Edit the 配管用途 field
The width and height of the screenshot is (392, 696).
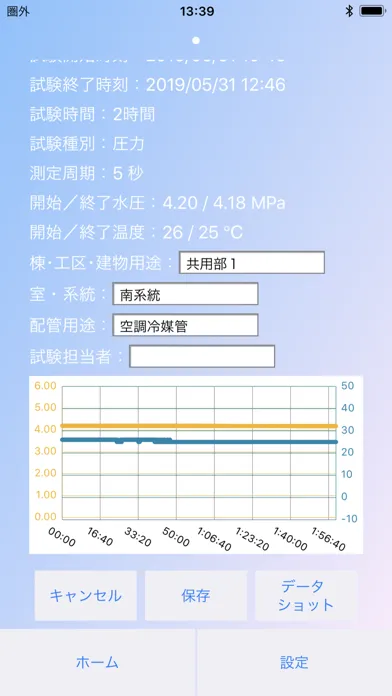tap(185, 325)
